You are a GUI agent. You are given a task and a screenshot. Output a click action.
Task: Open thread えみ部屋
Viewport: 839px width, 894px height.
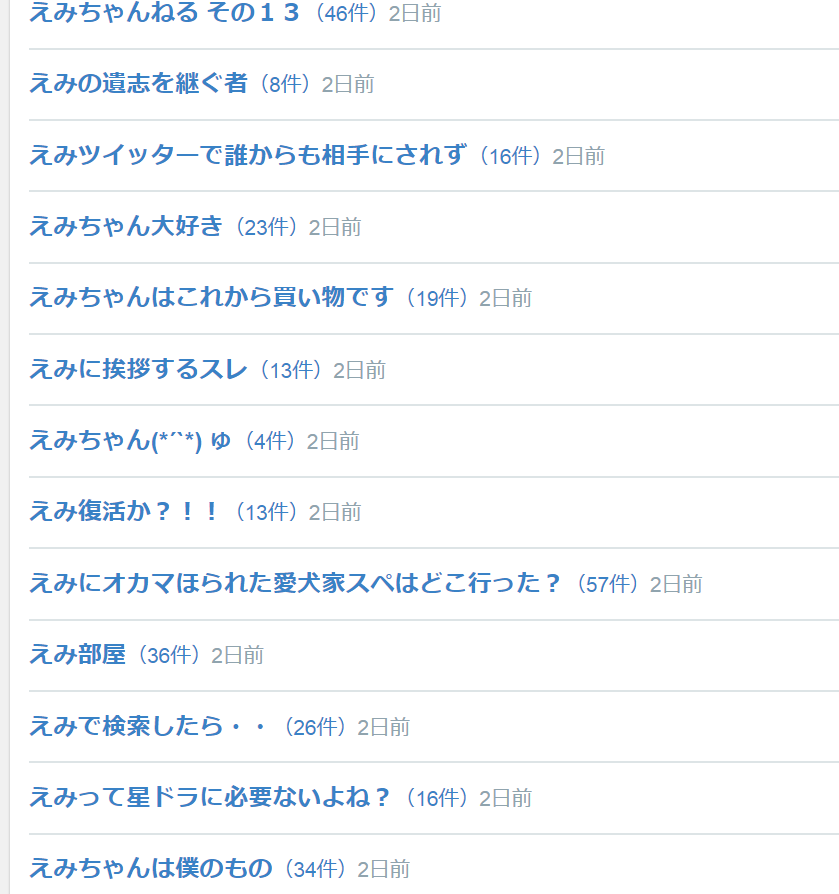[78, 654]
